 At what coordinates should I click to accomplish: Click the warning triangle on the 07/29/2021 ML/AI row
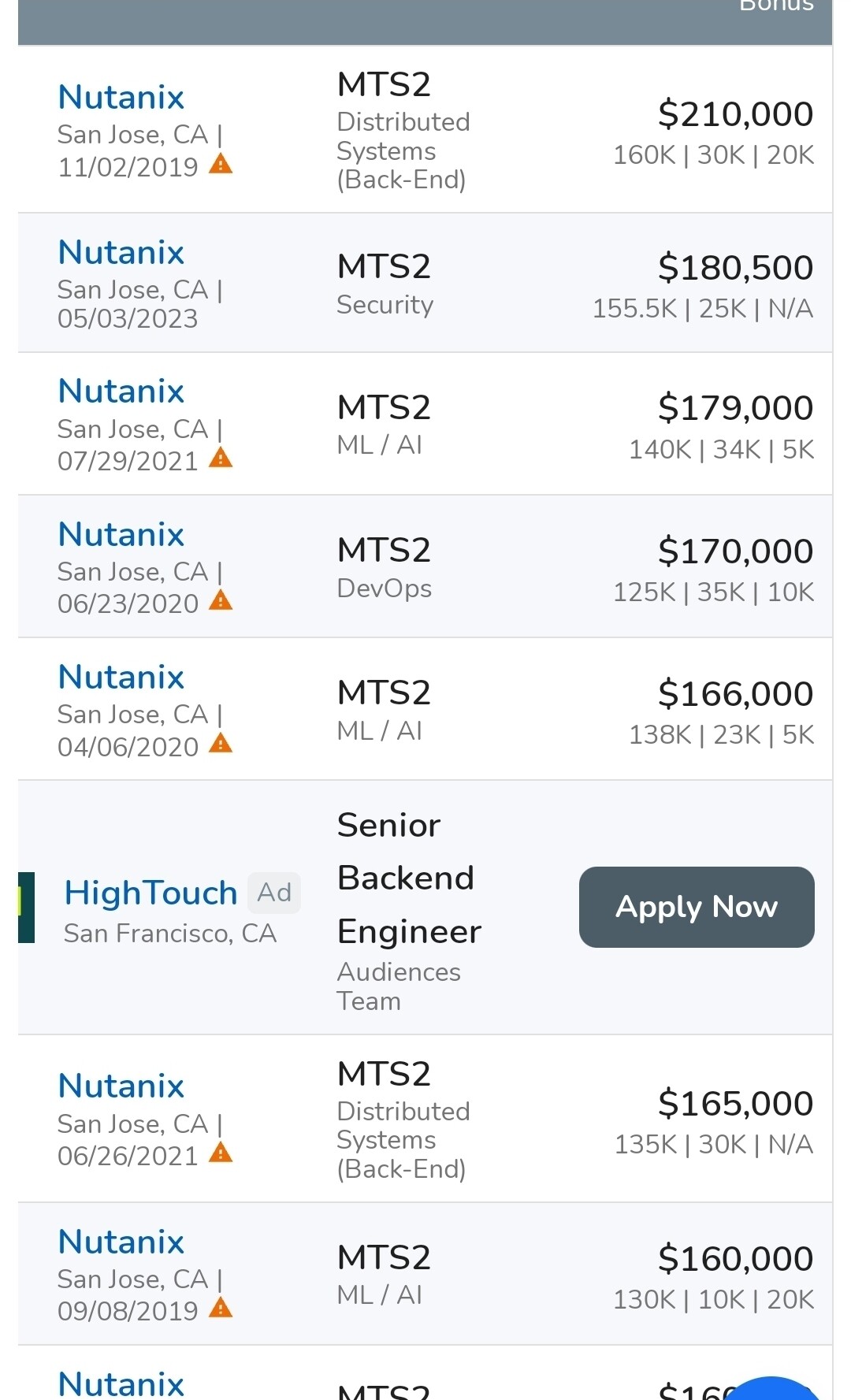coord(221,458)
